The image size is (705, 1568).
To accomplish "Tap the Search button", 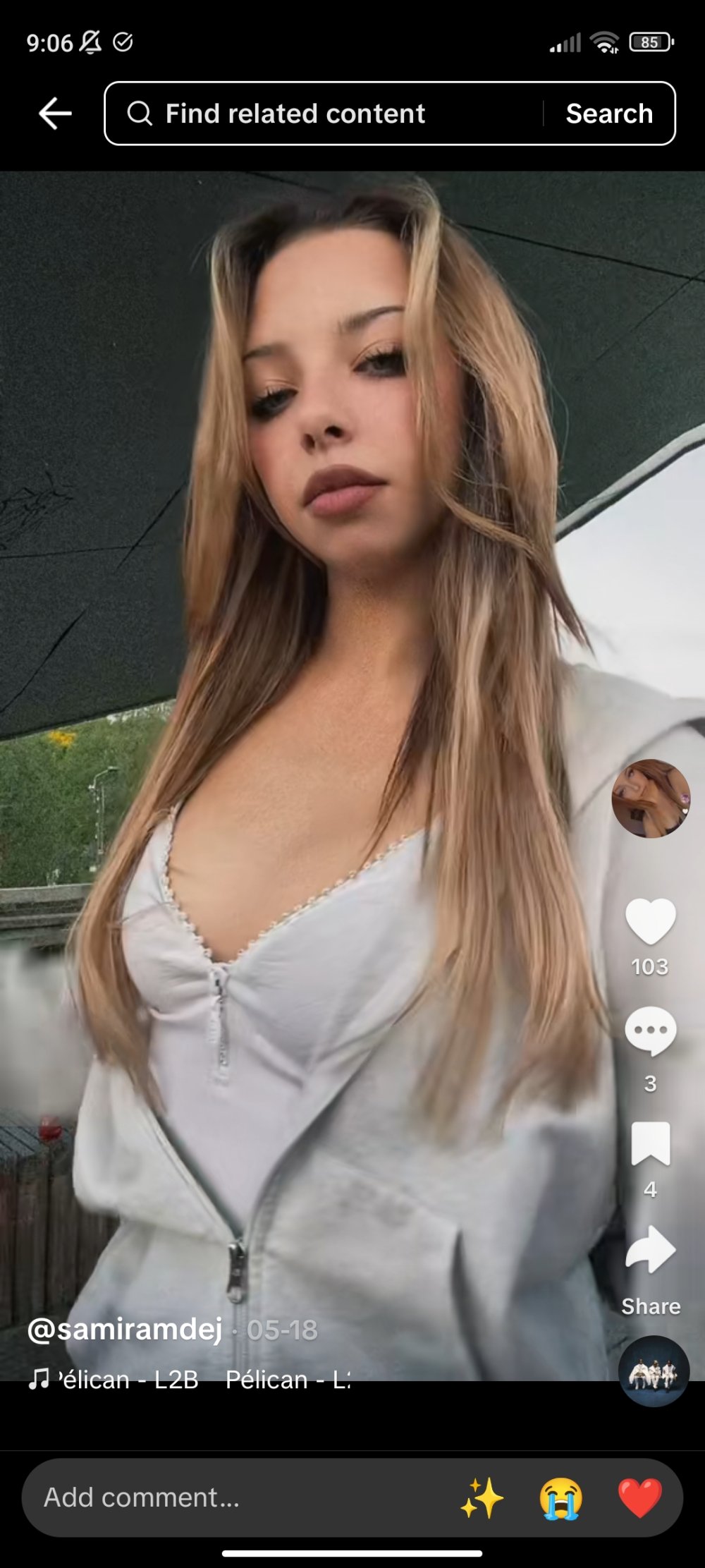I will click(x=609, y=114).
